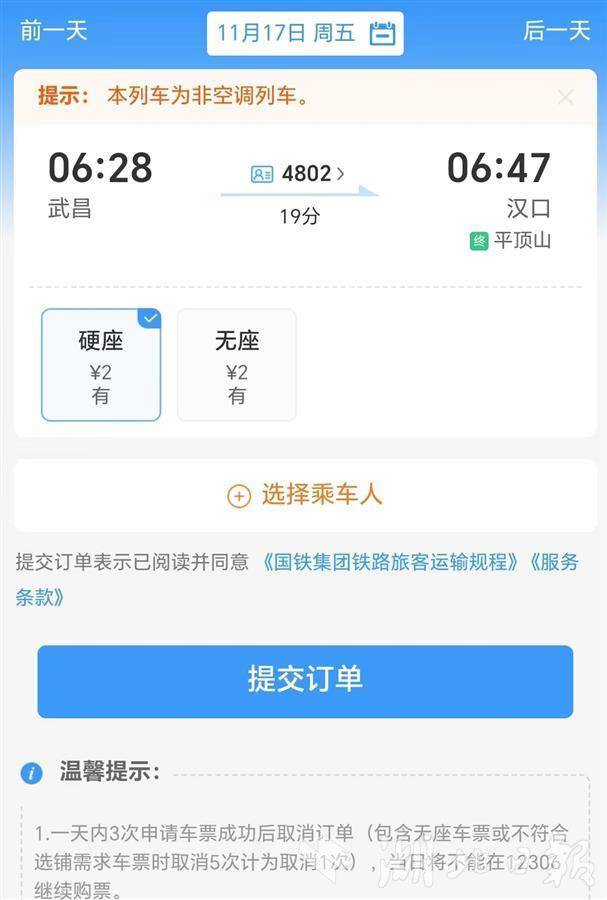Go to the next day (后一天)
Image resolution: width=607 pixels, height=900 pixels.
click(x=556, y=31)
